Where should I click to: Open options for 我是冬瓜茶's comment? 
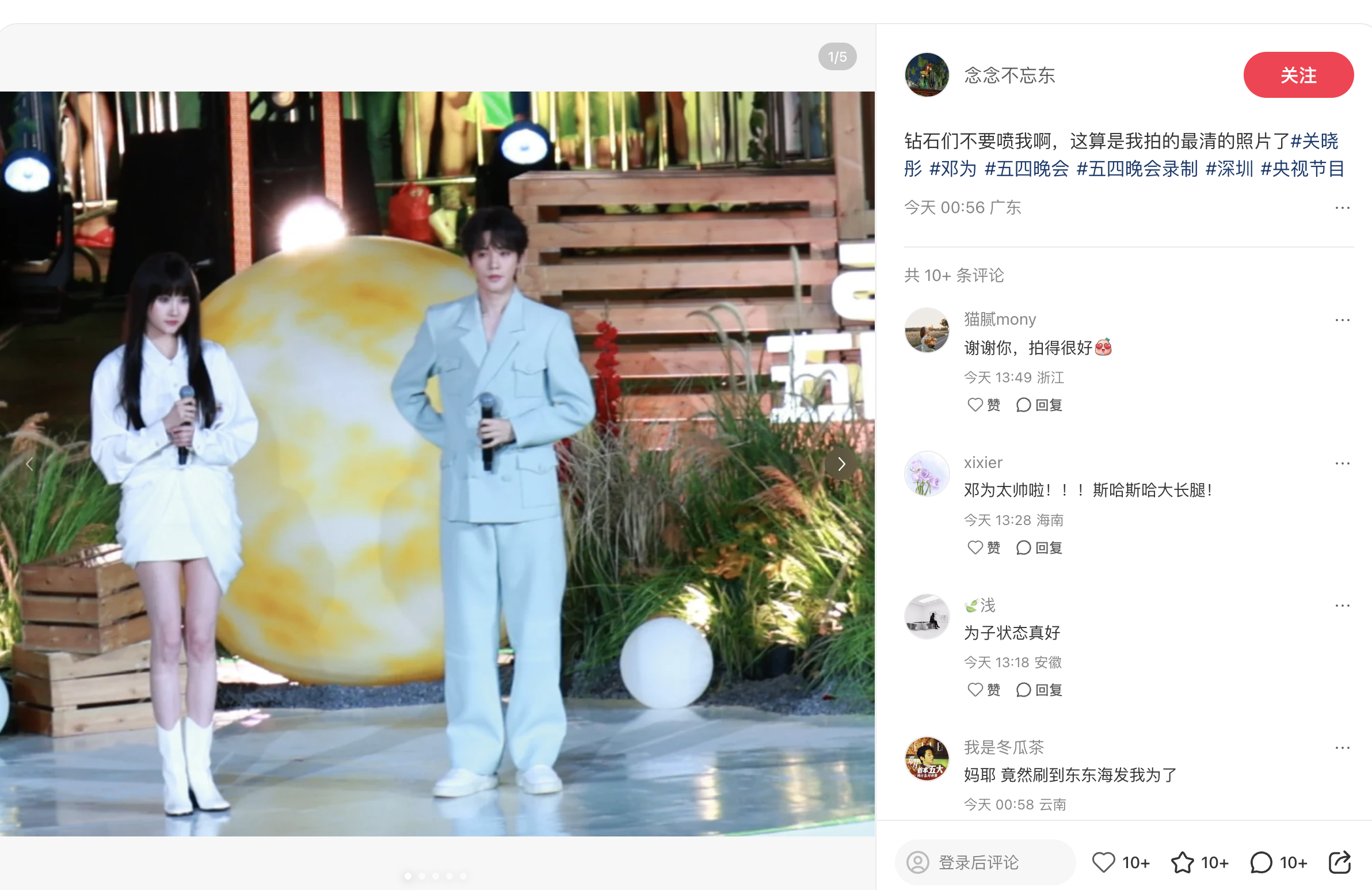(1342, 748)
